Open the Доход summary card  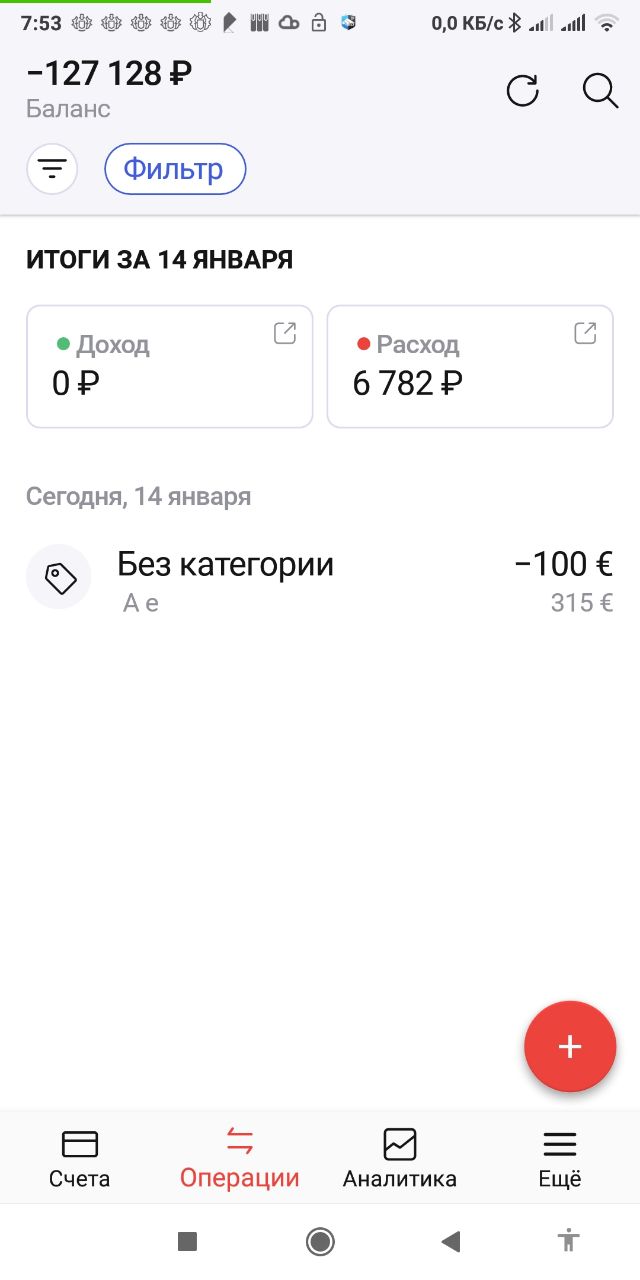click(x=169, y=366)
